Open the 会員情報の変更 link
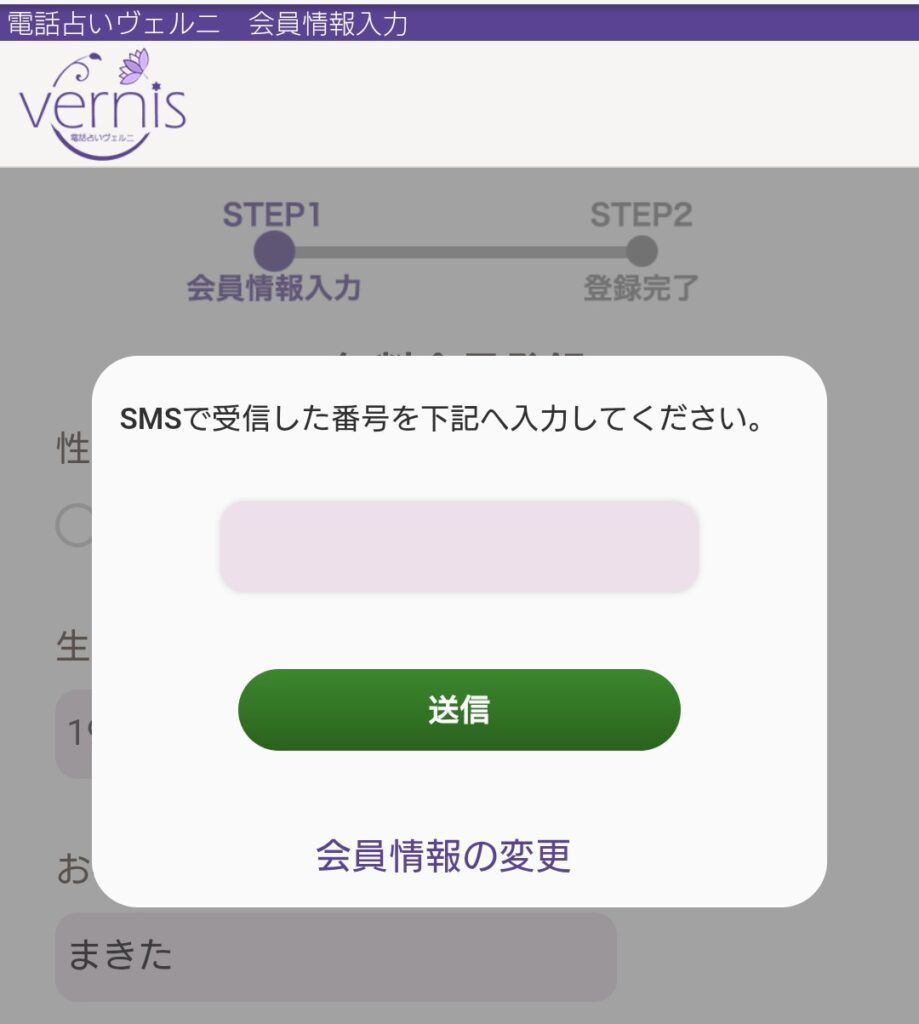Screen dimensions: 919x1024 coord(443,856)
